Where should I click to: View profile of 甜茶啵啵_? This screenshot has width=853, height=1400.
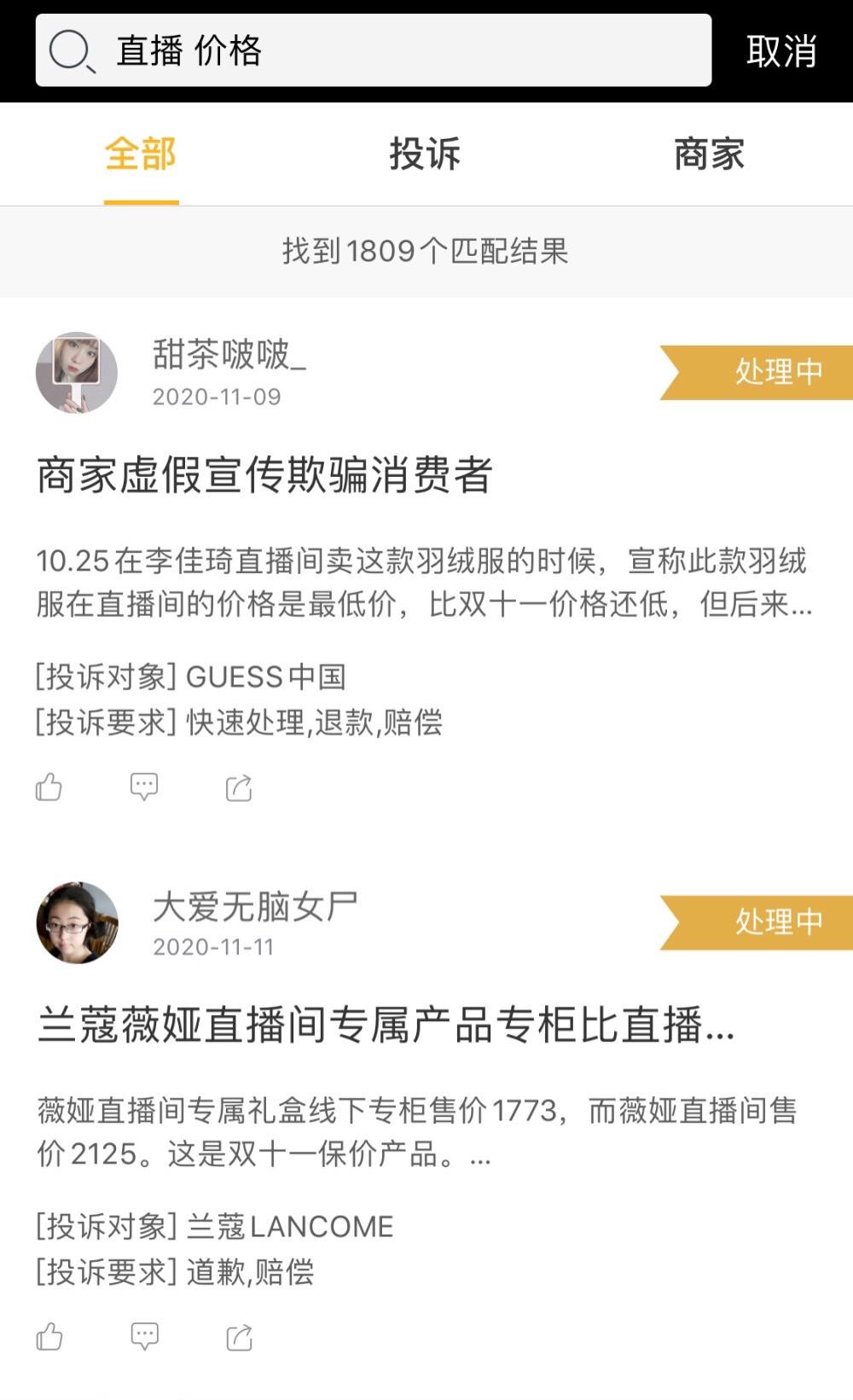[x=77, y=373]
